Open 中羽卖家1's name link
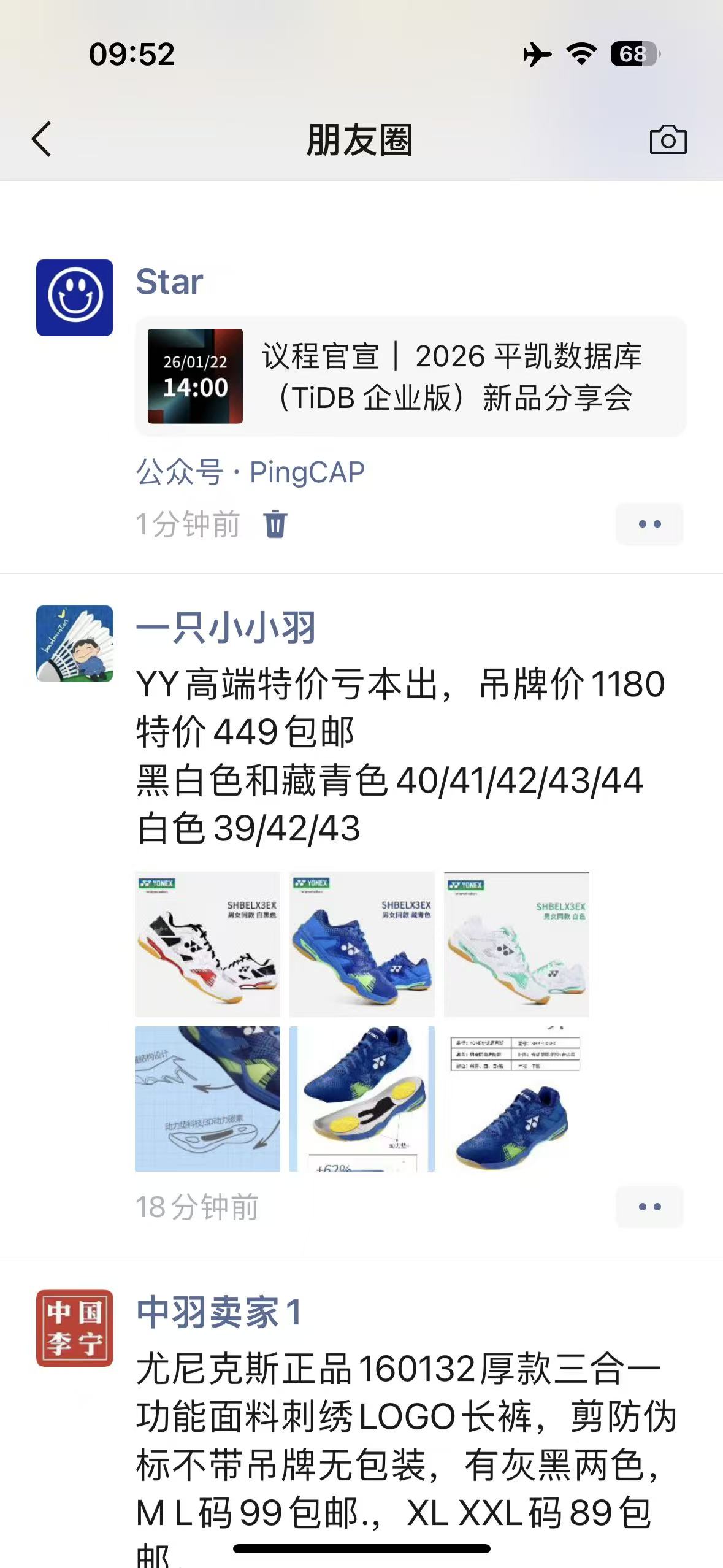The image size is (723, 1568). 218,1312
